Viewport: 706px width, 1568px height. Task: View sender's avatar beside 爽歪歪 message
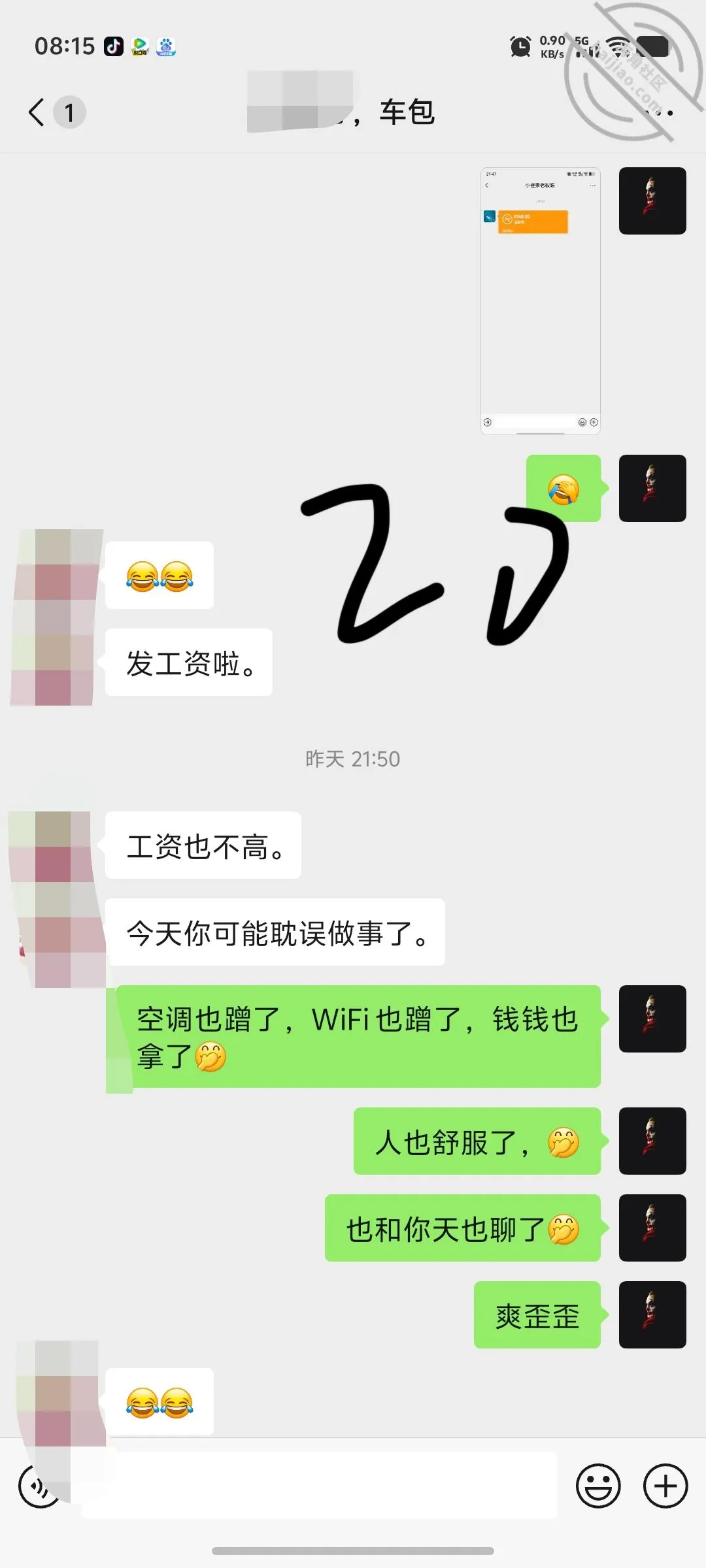coord(652,1315)
